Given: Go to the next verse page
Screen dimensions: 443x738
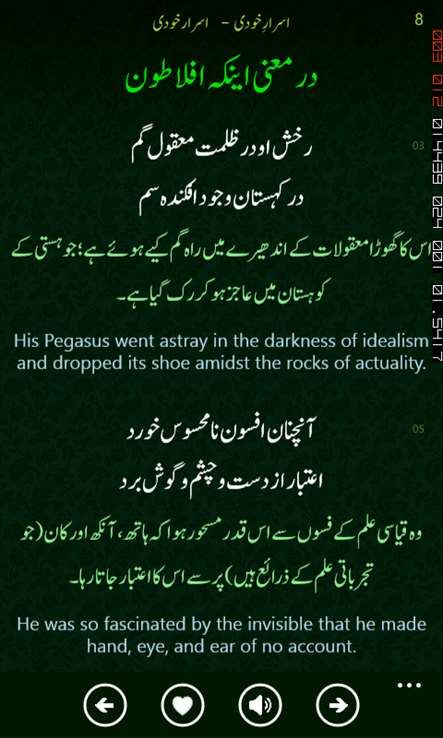Looking at the screenshot, I should click(338, 705).
